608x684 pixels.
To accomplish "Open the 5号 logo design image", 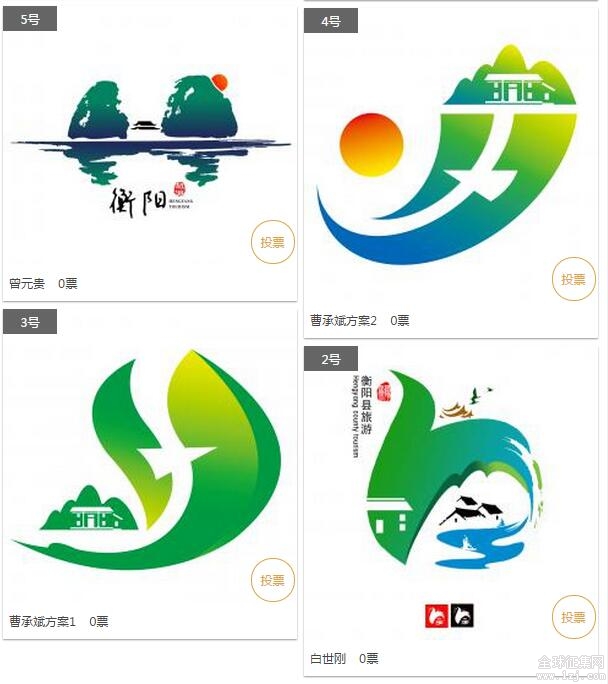I will click(150, 140).
